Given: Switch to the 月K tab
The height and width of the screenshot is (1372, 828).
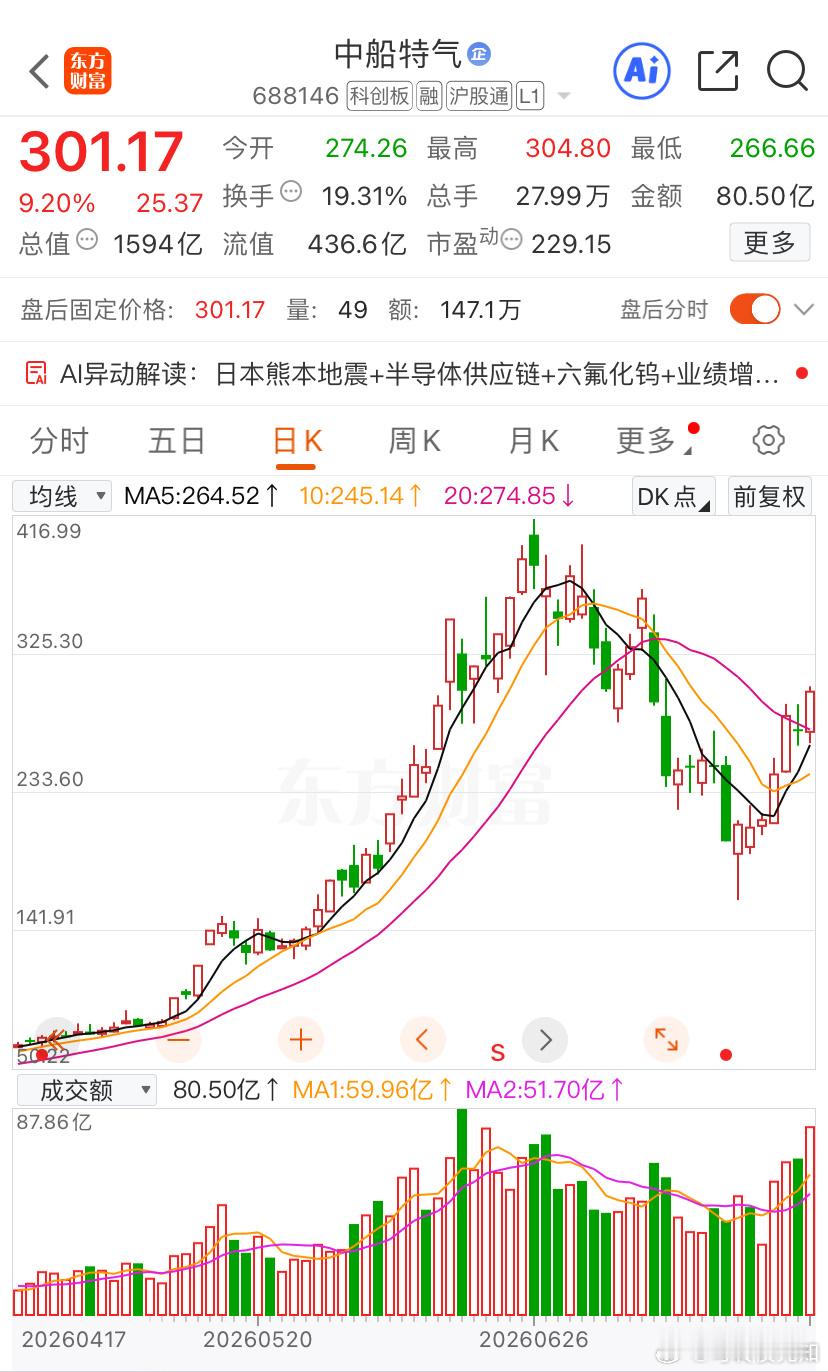Looking at the screenshot, I should 533,441.
